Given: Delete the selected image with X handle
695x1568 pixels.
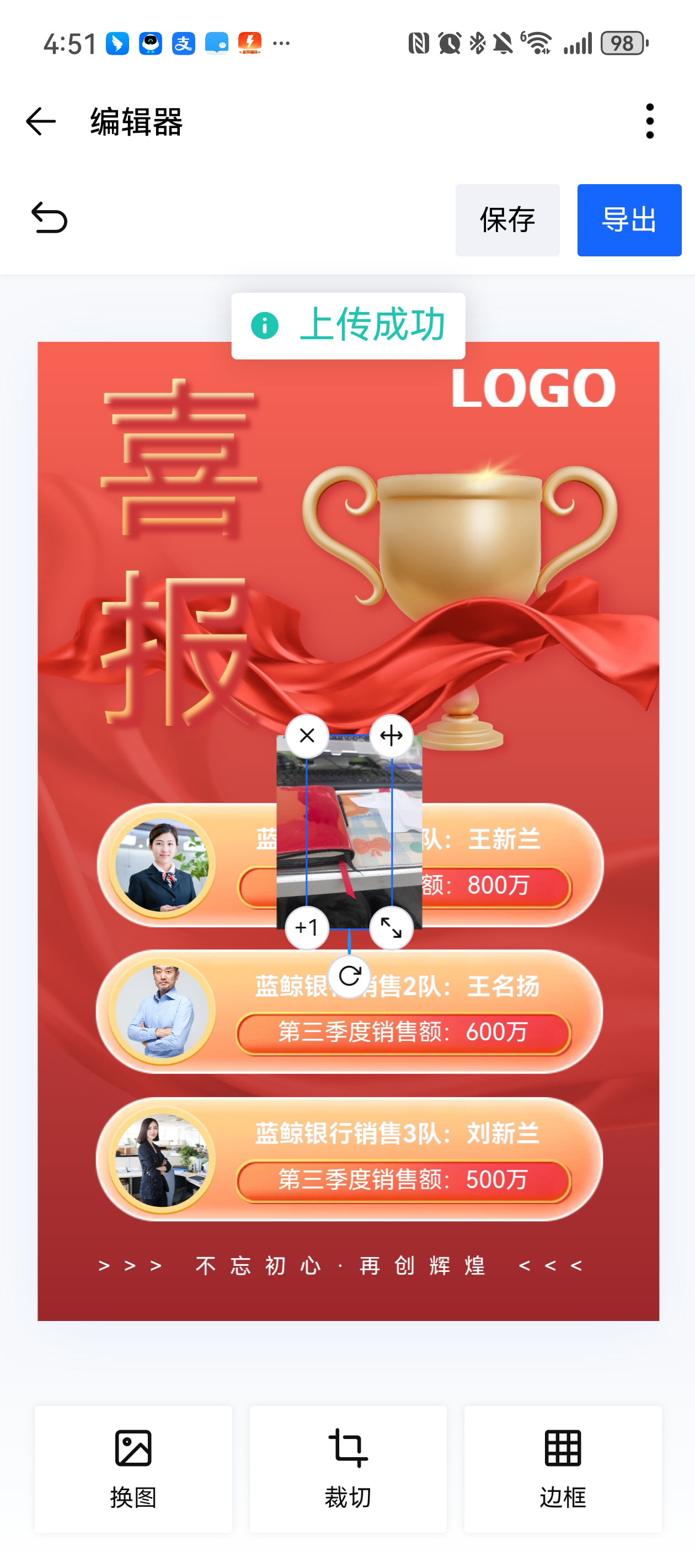Looking at the screenshot, I should (x=307, y=735).
